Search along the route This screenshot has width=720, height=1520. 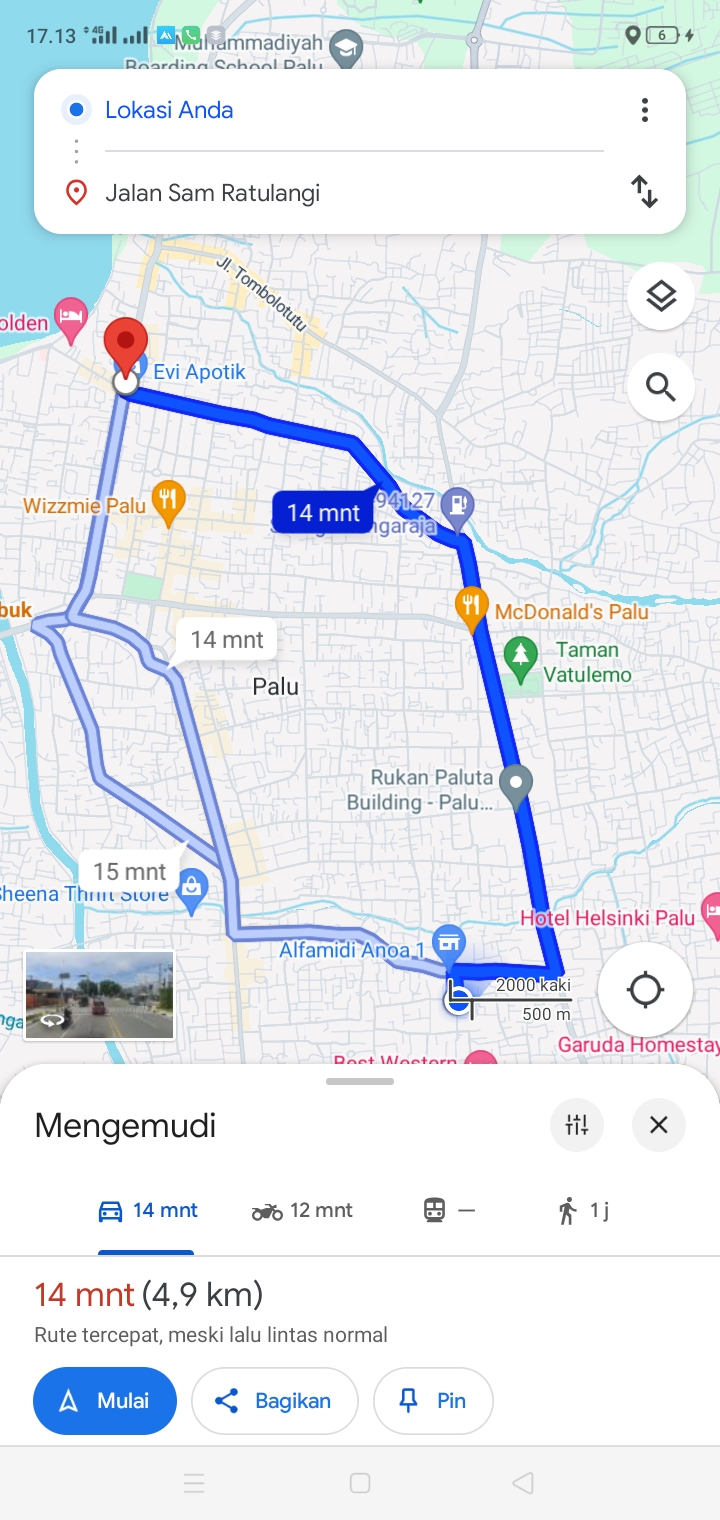point(661,386)
